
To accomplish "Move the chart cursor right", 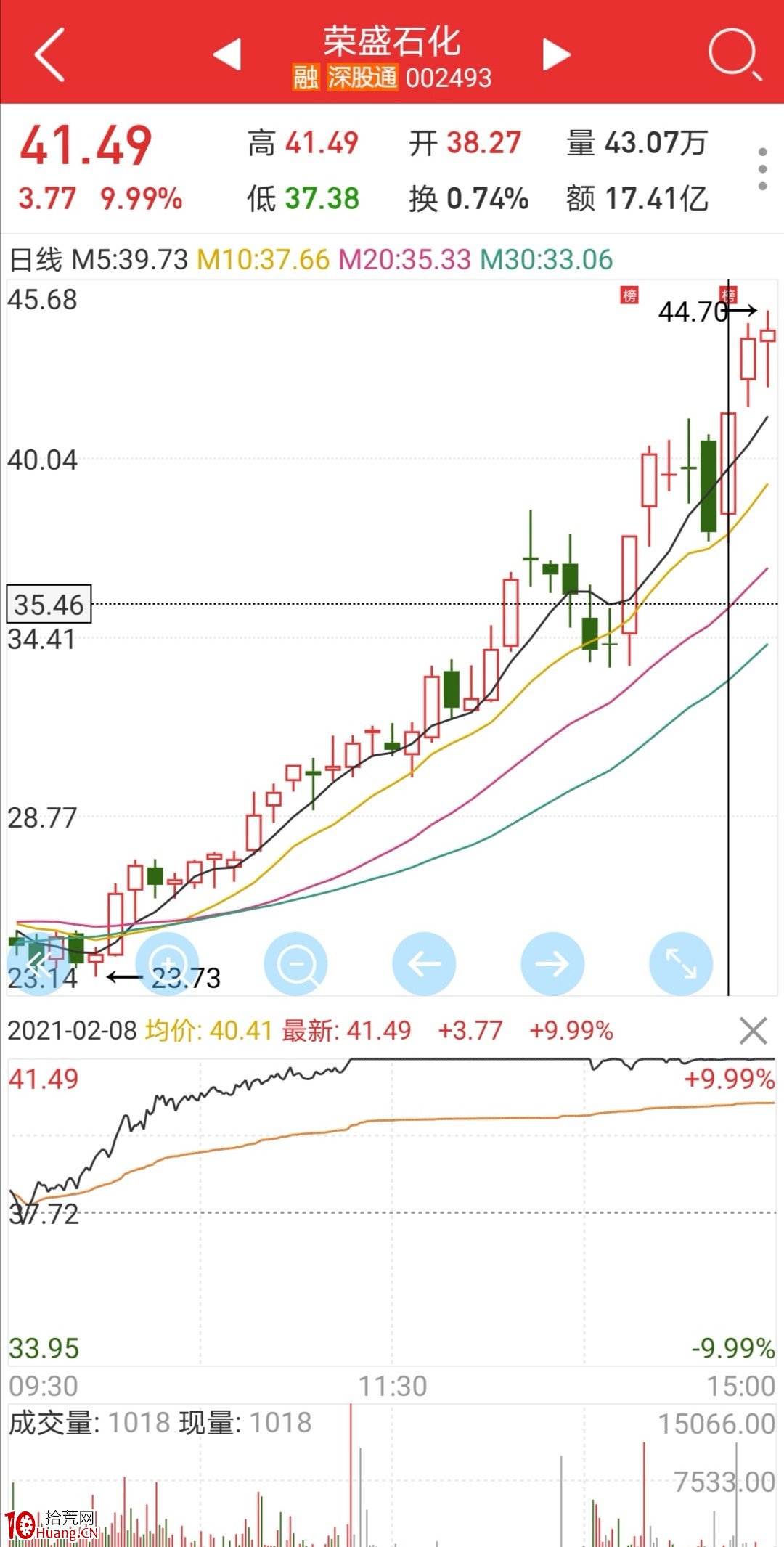I will [552, 964].
